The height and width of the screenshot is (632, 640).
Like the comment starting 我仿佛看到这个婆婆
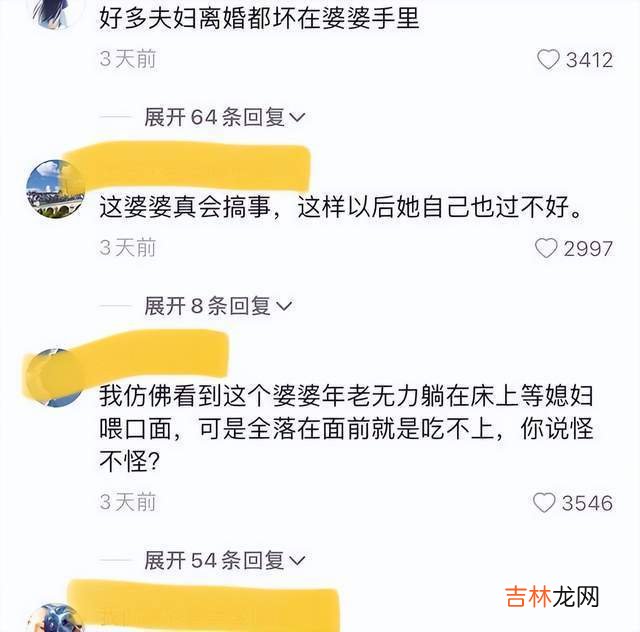point(544,502)
